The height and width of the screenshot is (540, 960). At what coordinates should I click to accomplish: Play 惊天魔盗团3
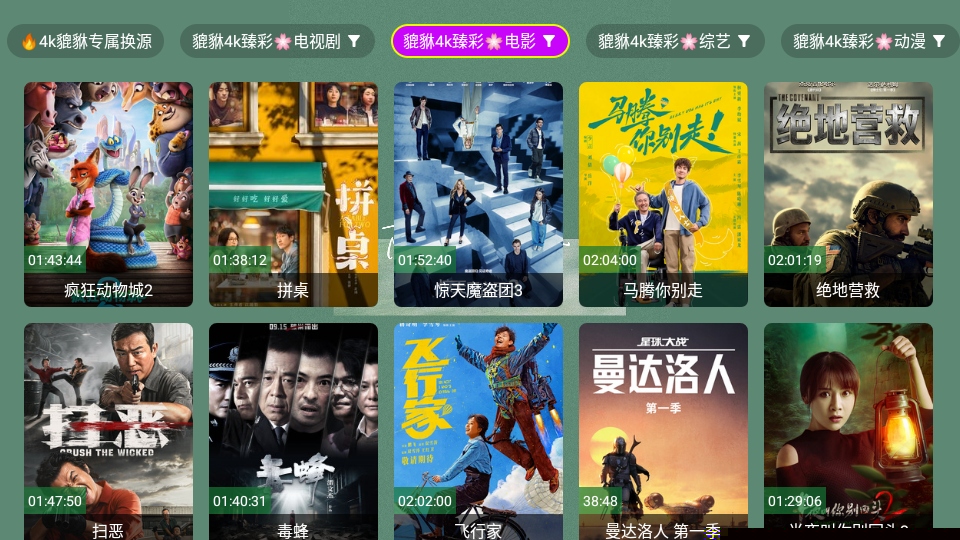(x=478, y=194)
